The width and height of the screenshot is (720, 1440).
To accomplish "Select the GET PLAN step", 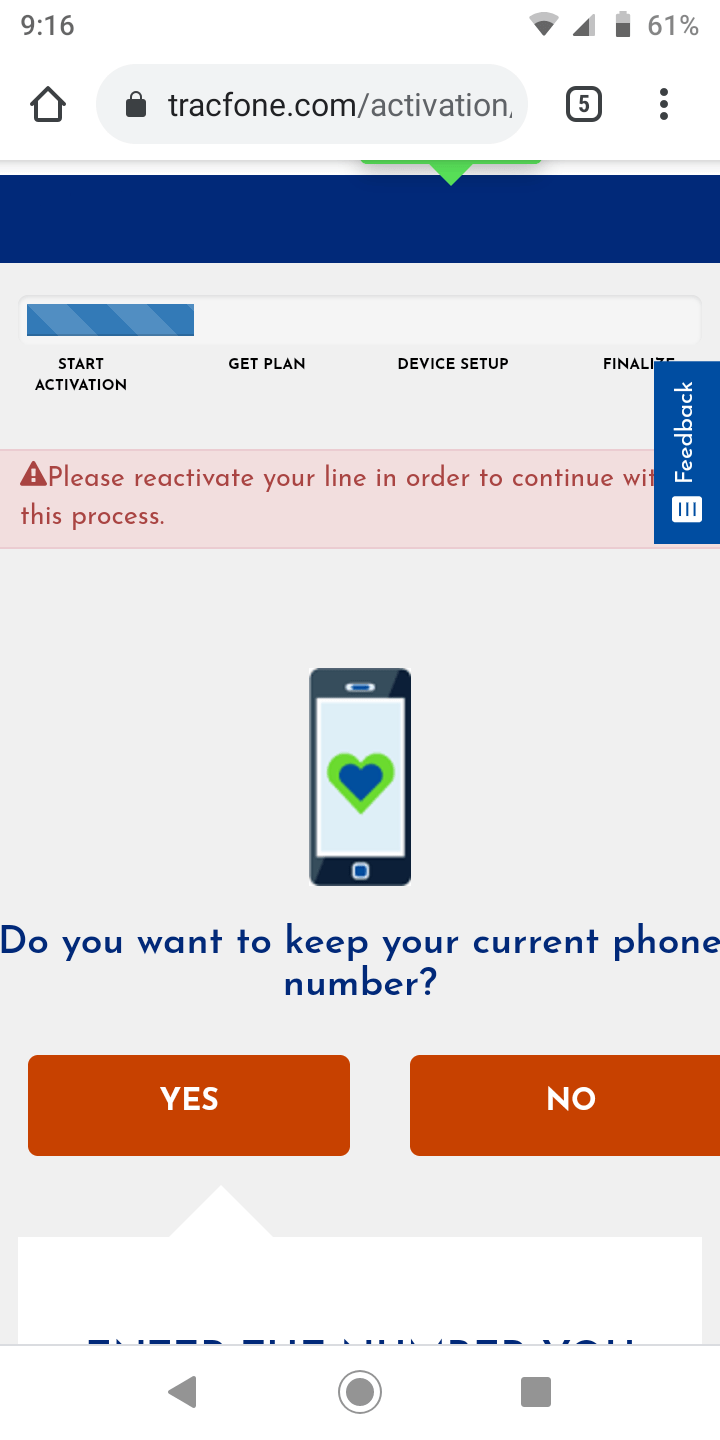I will pos(266,364).
